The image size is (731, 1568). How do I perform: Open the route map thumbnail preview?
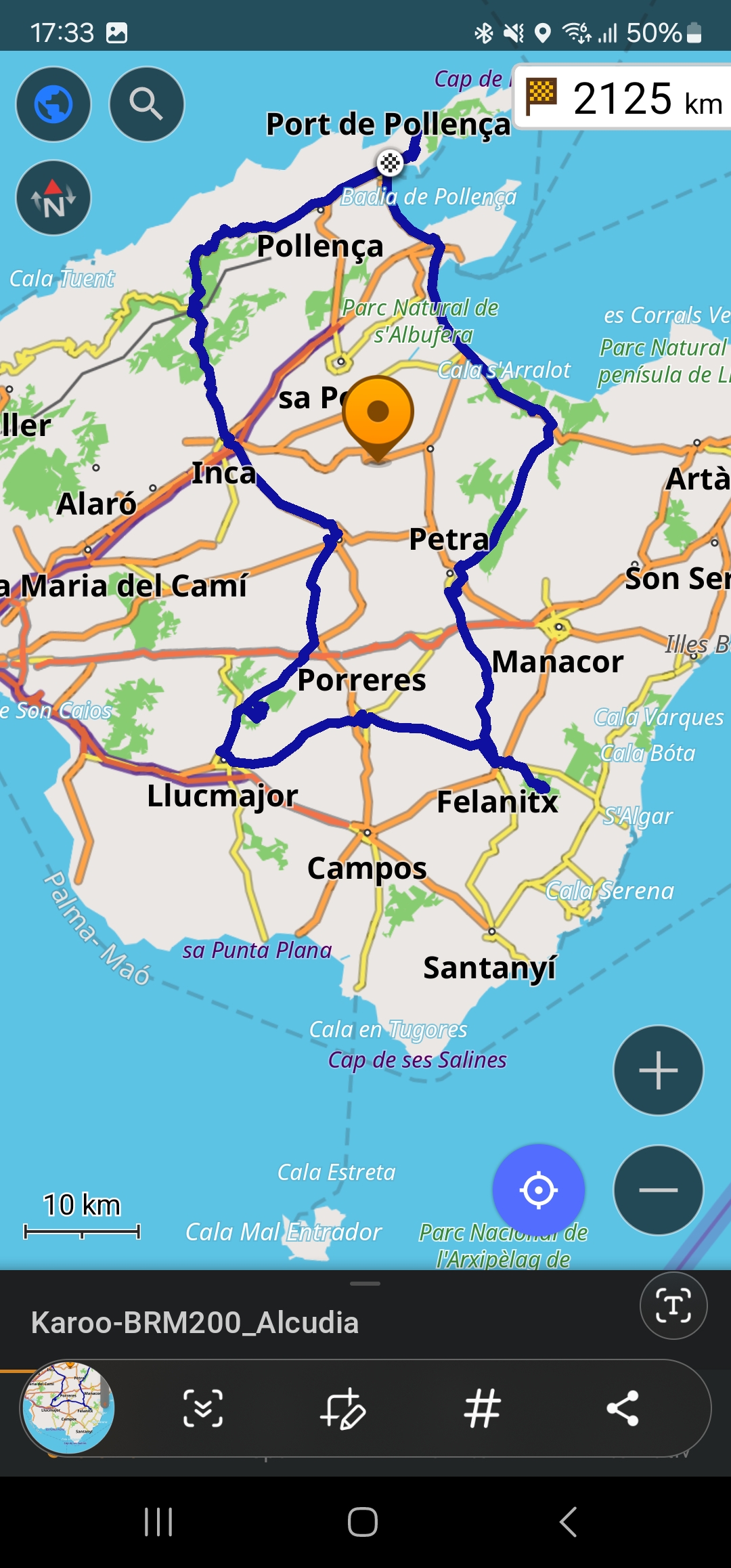click(68, 1408)
